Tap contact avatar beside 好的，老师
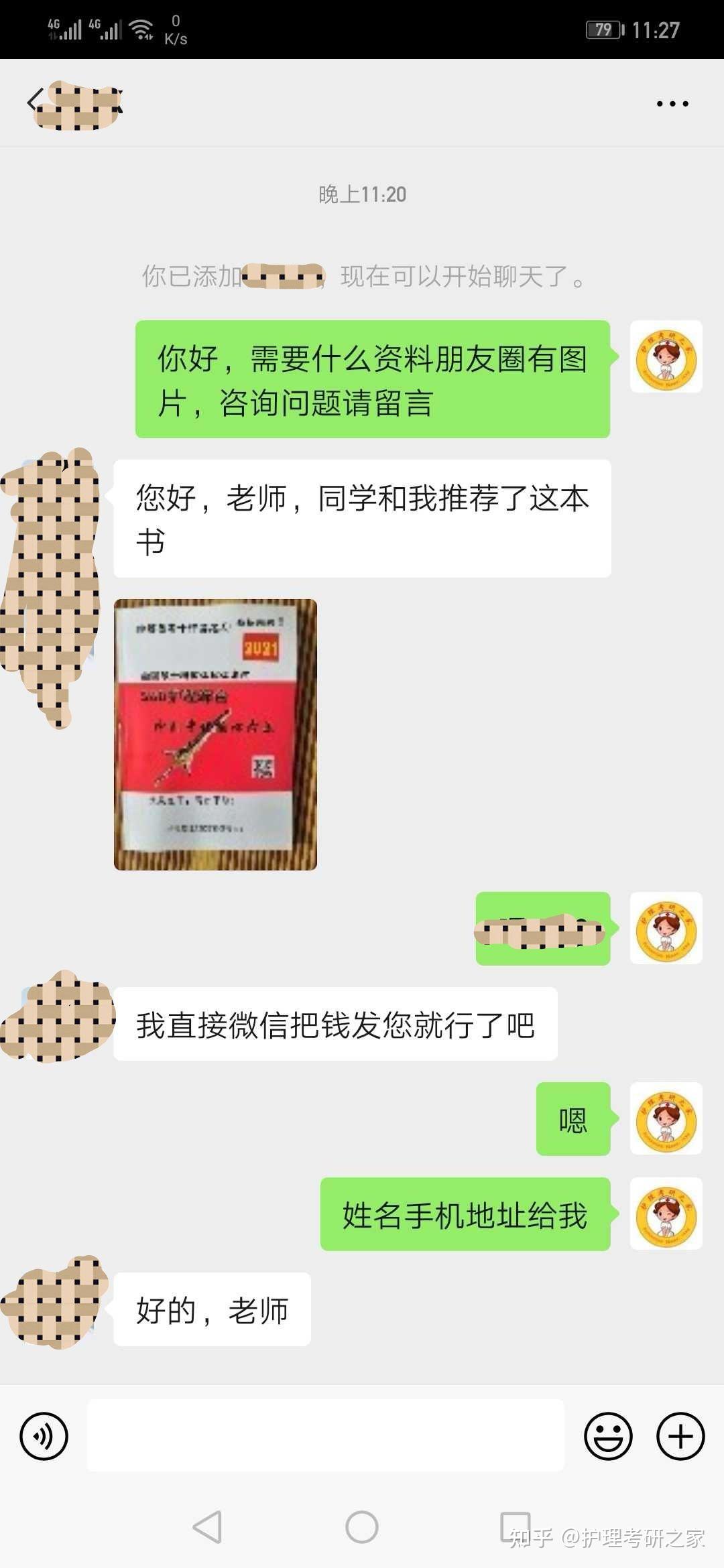The width and height of the screenshot is (724, 1568). [55, 1302]
